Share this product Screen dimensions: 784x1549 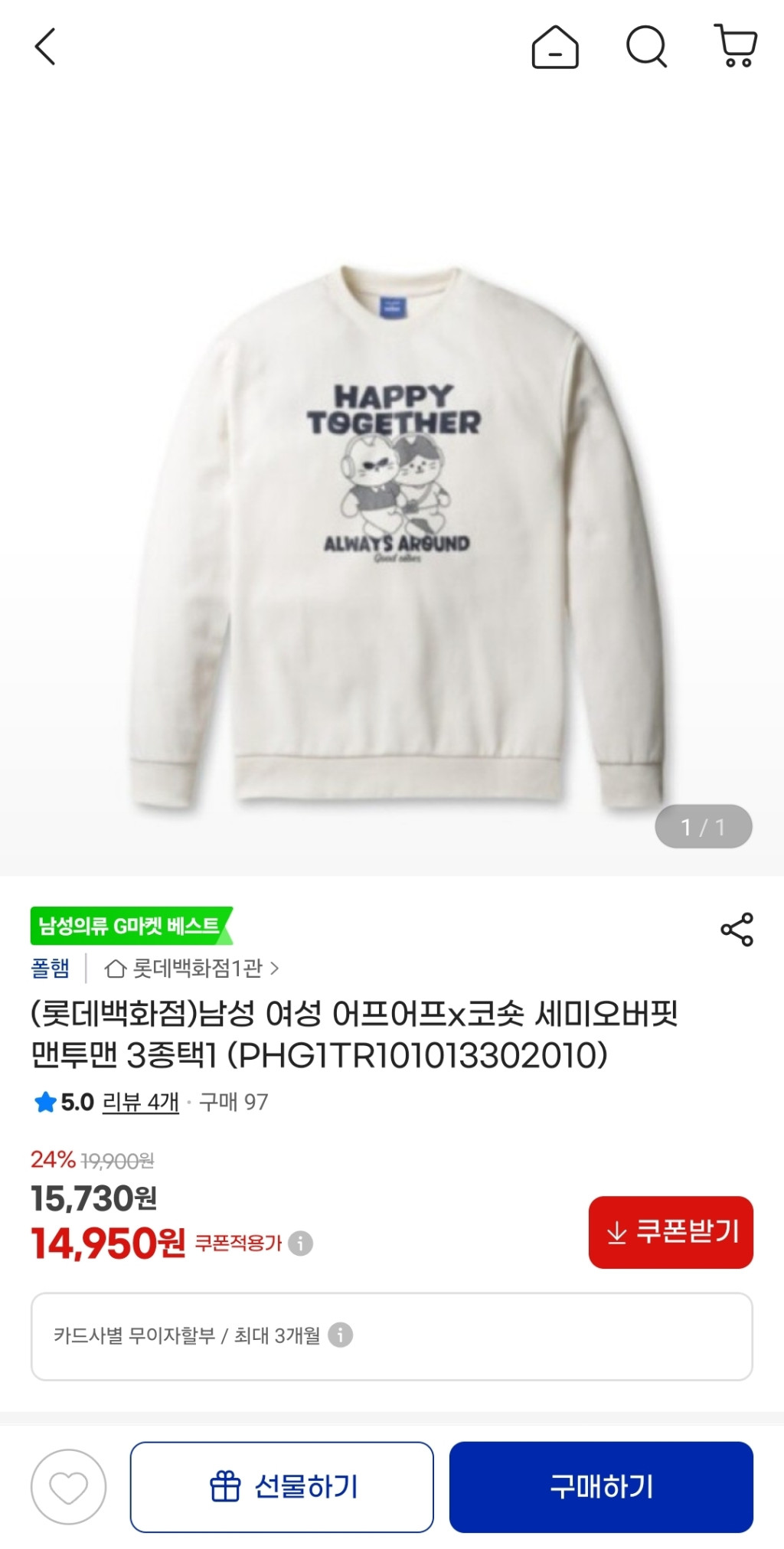(x=737, y=930)
